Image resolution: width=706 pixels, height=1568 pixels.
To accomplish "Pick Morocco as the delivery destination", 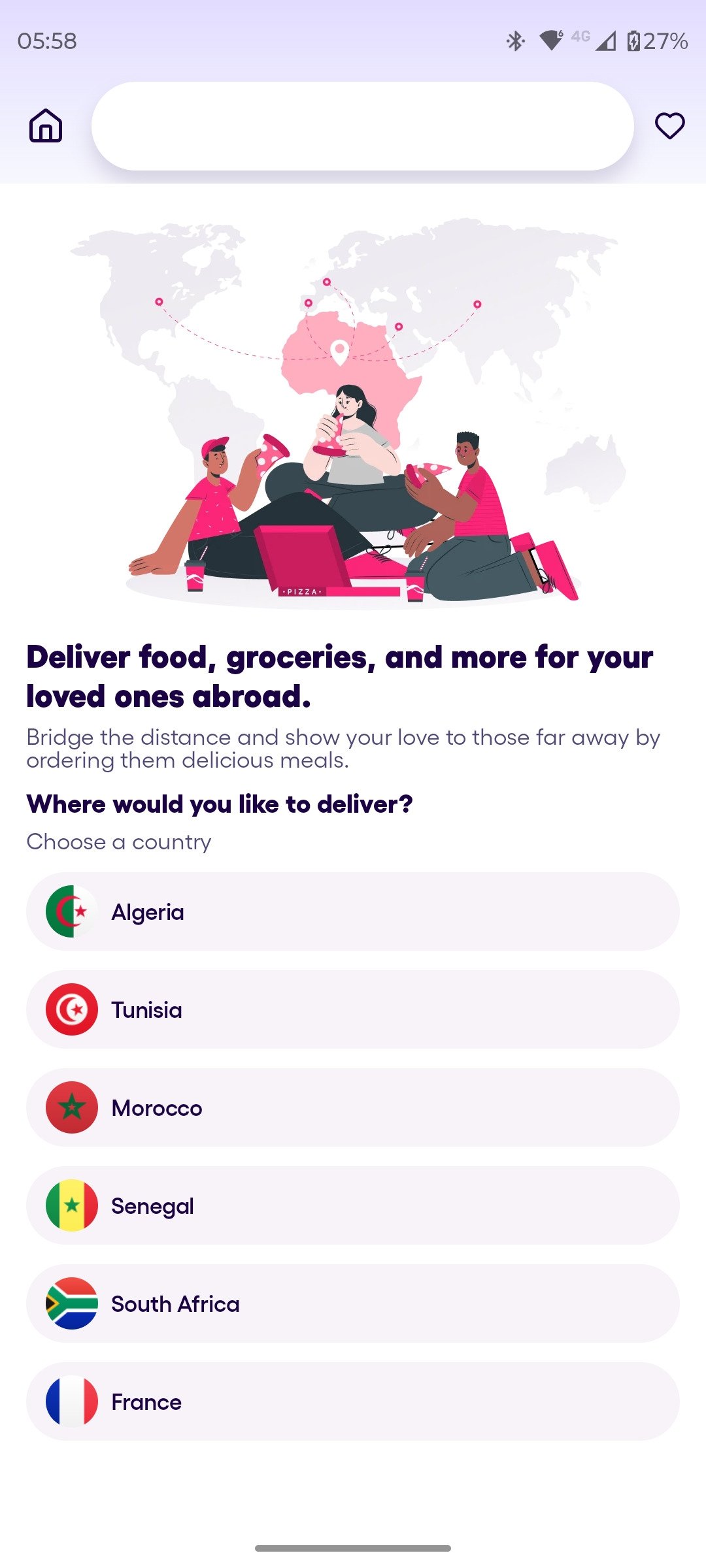I will (x=353, y=1107).
